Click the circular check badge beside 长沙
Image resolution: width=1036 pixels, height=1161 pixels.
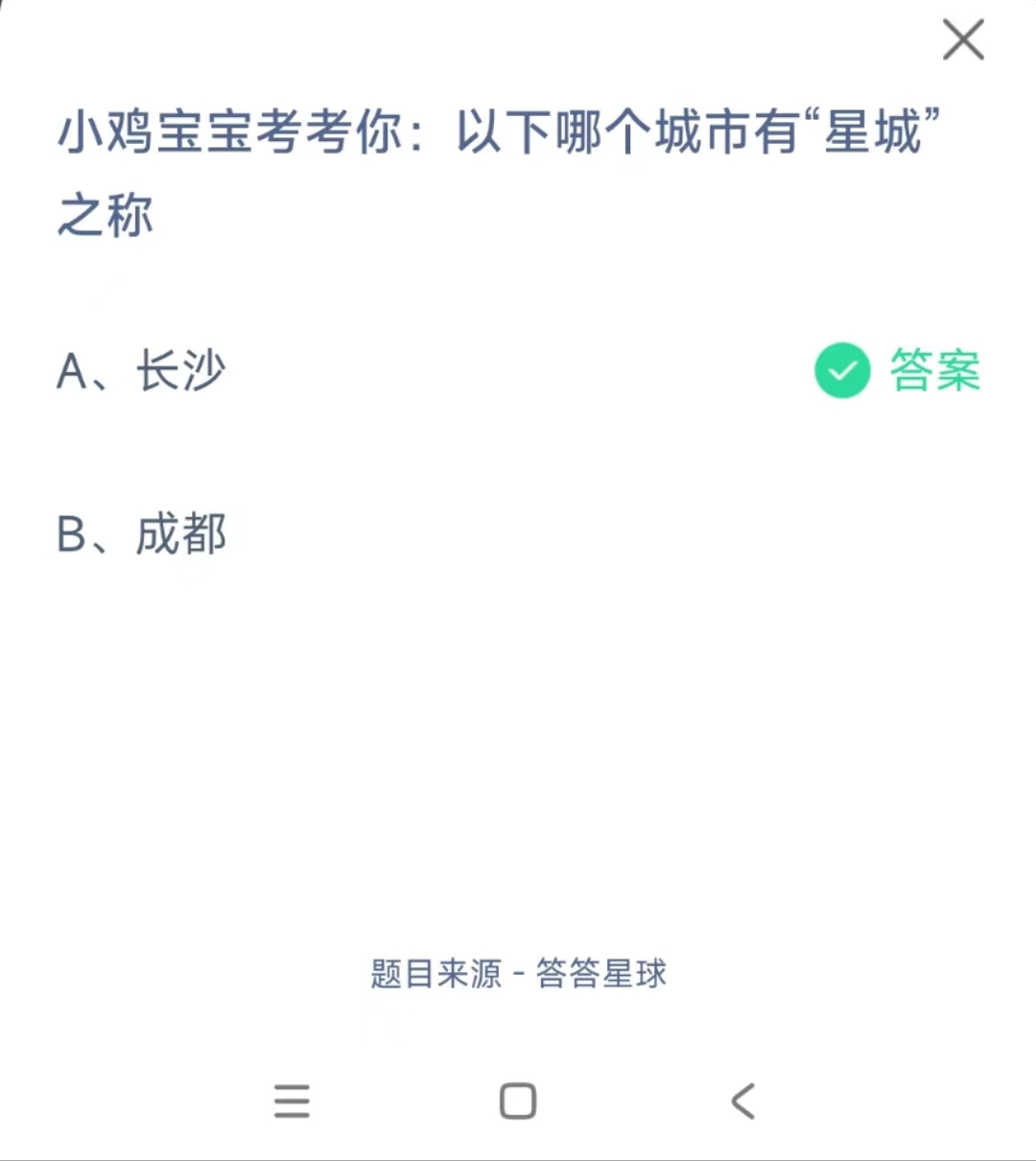click(841, 369)
